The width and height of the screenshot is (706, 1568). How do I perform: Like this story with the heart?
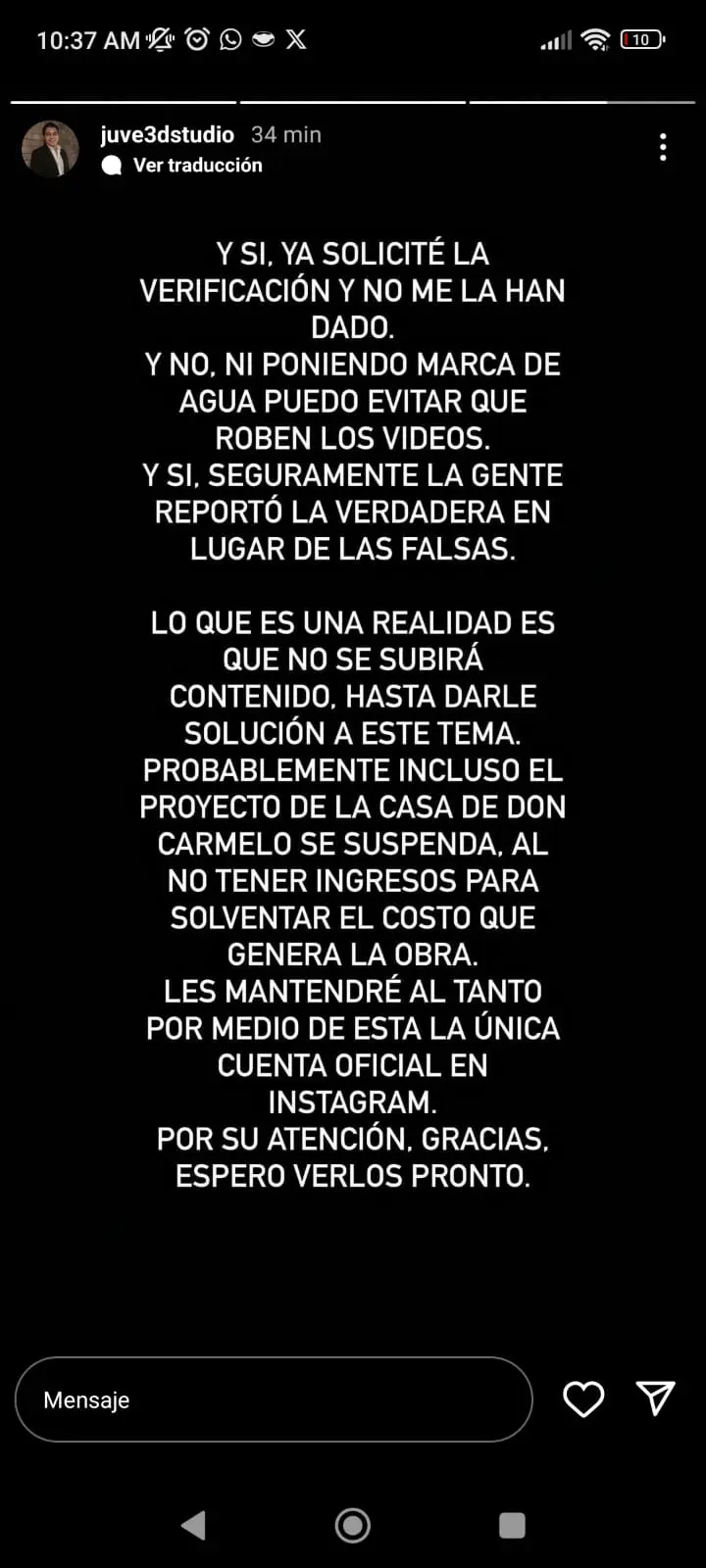click(x=583, y=1398)
